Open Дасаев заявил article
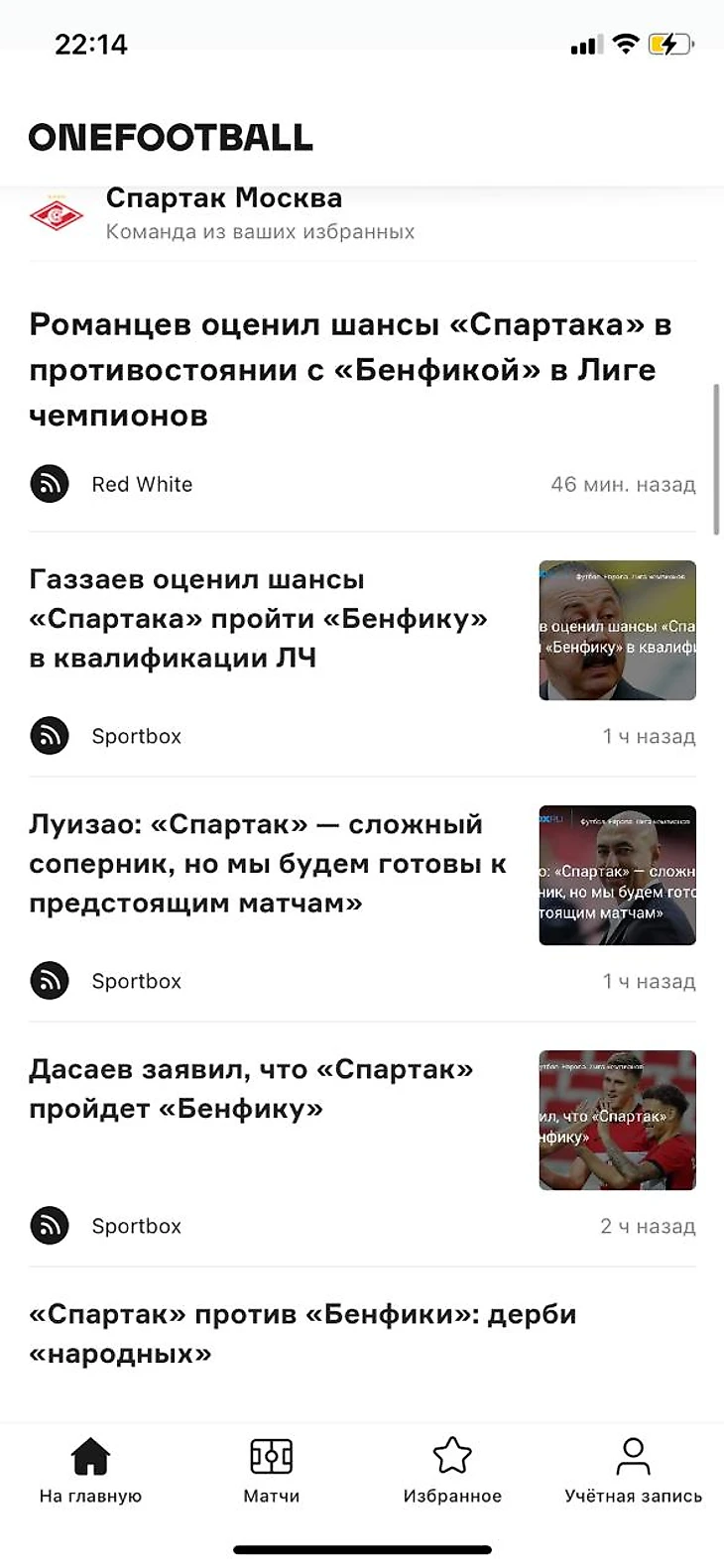This screenshot has width=724, height=1568. (251, 1088)
